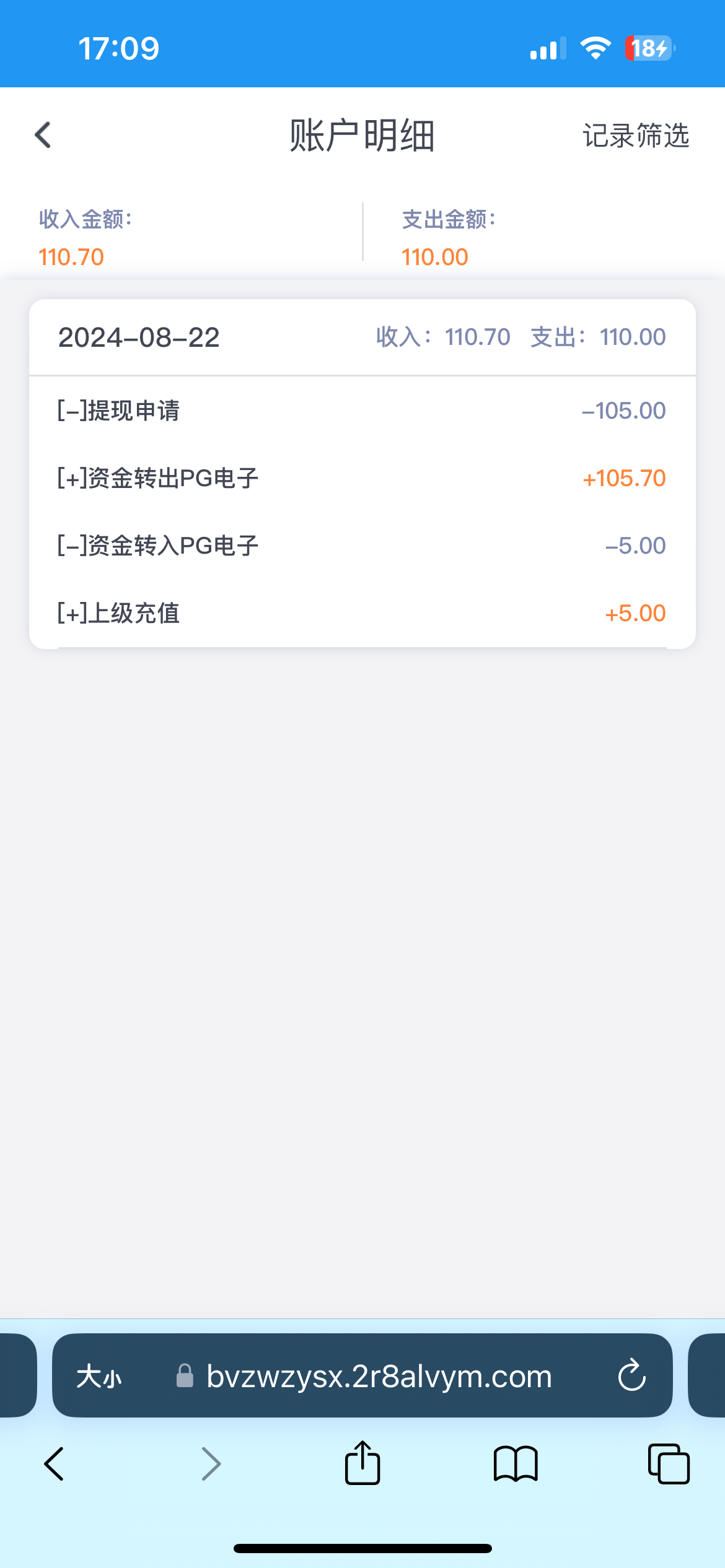Image resolution: width=725 pixels, height=1568 pixels.
Task: Select the 资金转入PG电子 record
Action: [x=362, y=546]
